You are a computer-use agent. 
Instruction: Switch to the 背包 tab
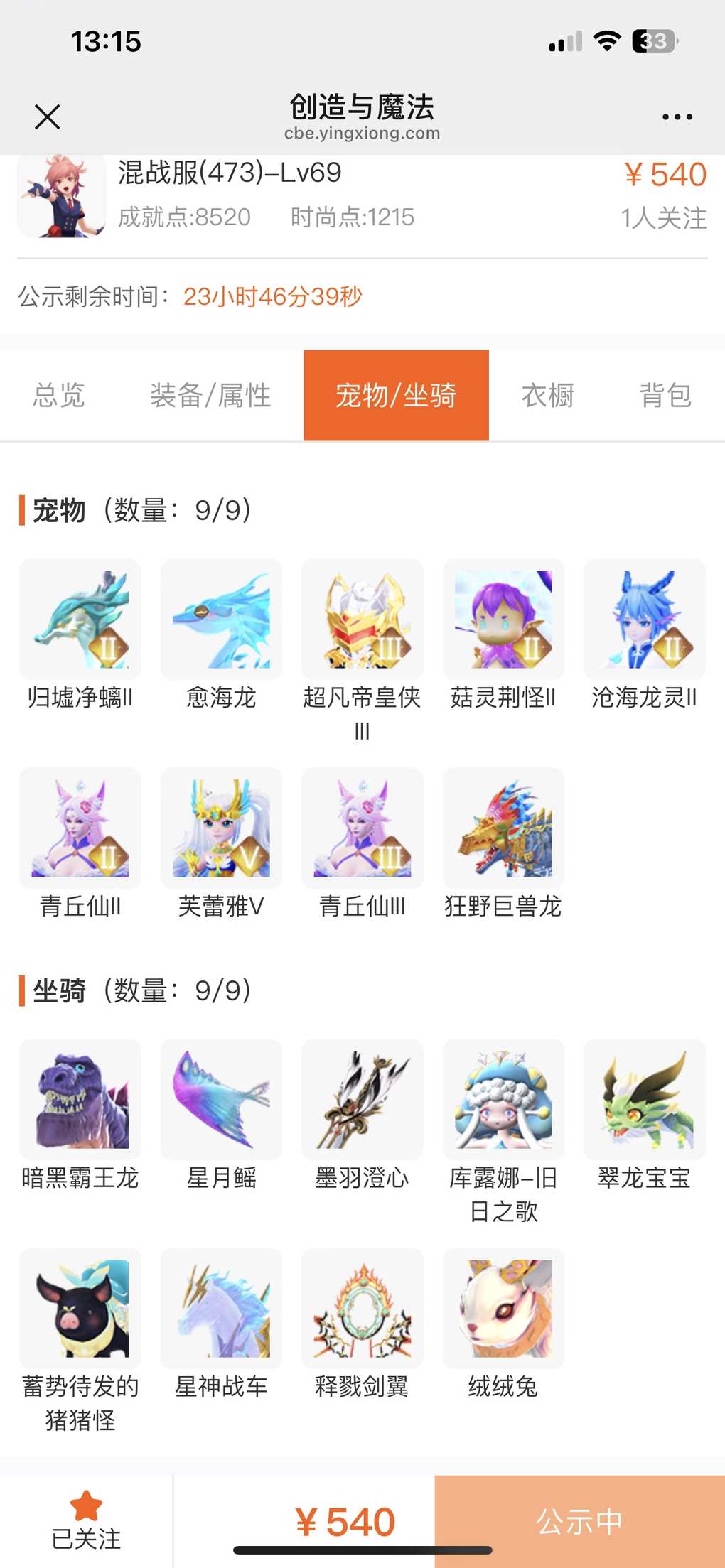click(x=665, y=395)
